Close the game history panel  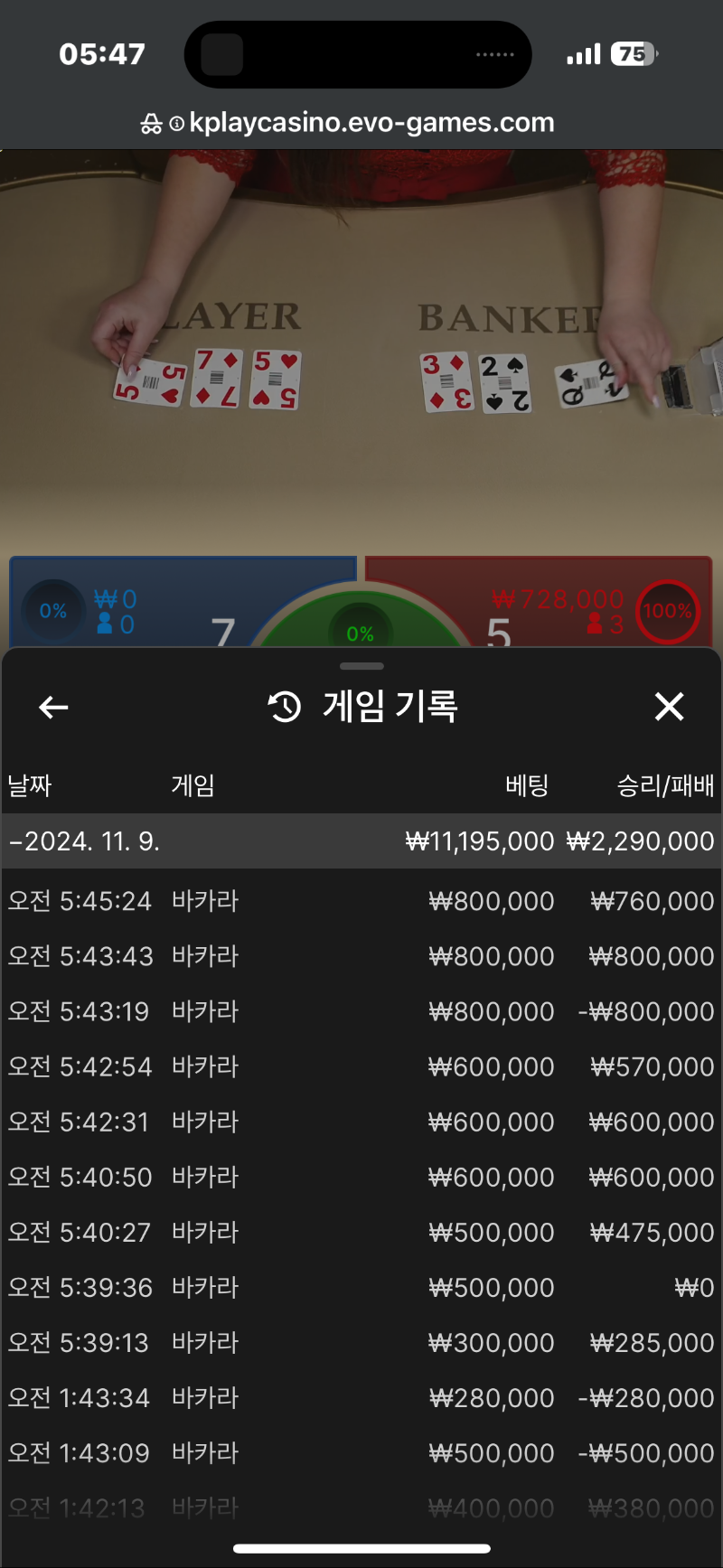[669, 707]
